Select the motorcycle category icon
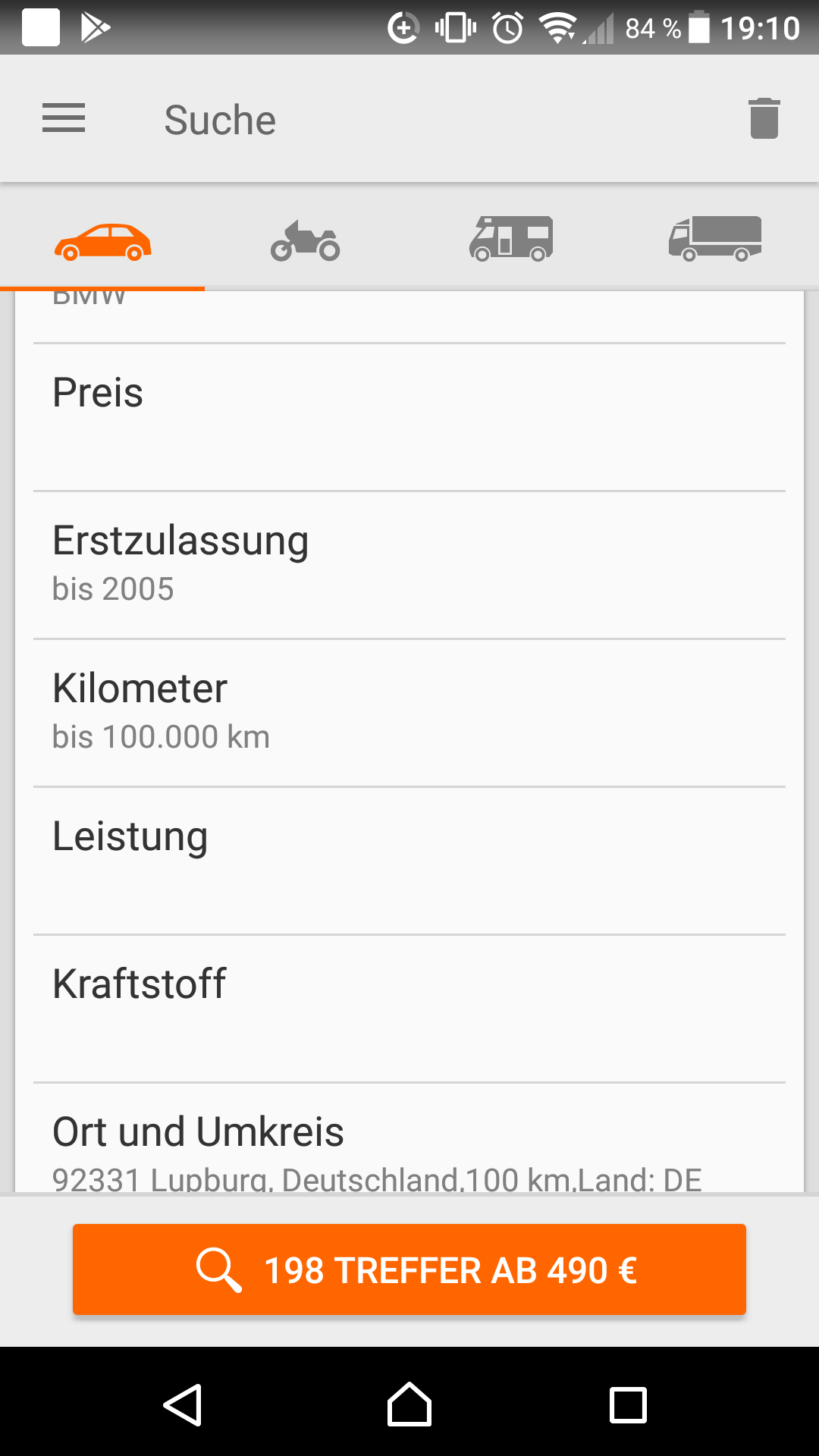The width and height of the screenshot is (819, 1456). (305, 239)
